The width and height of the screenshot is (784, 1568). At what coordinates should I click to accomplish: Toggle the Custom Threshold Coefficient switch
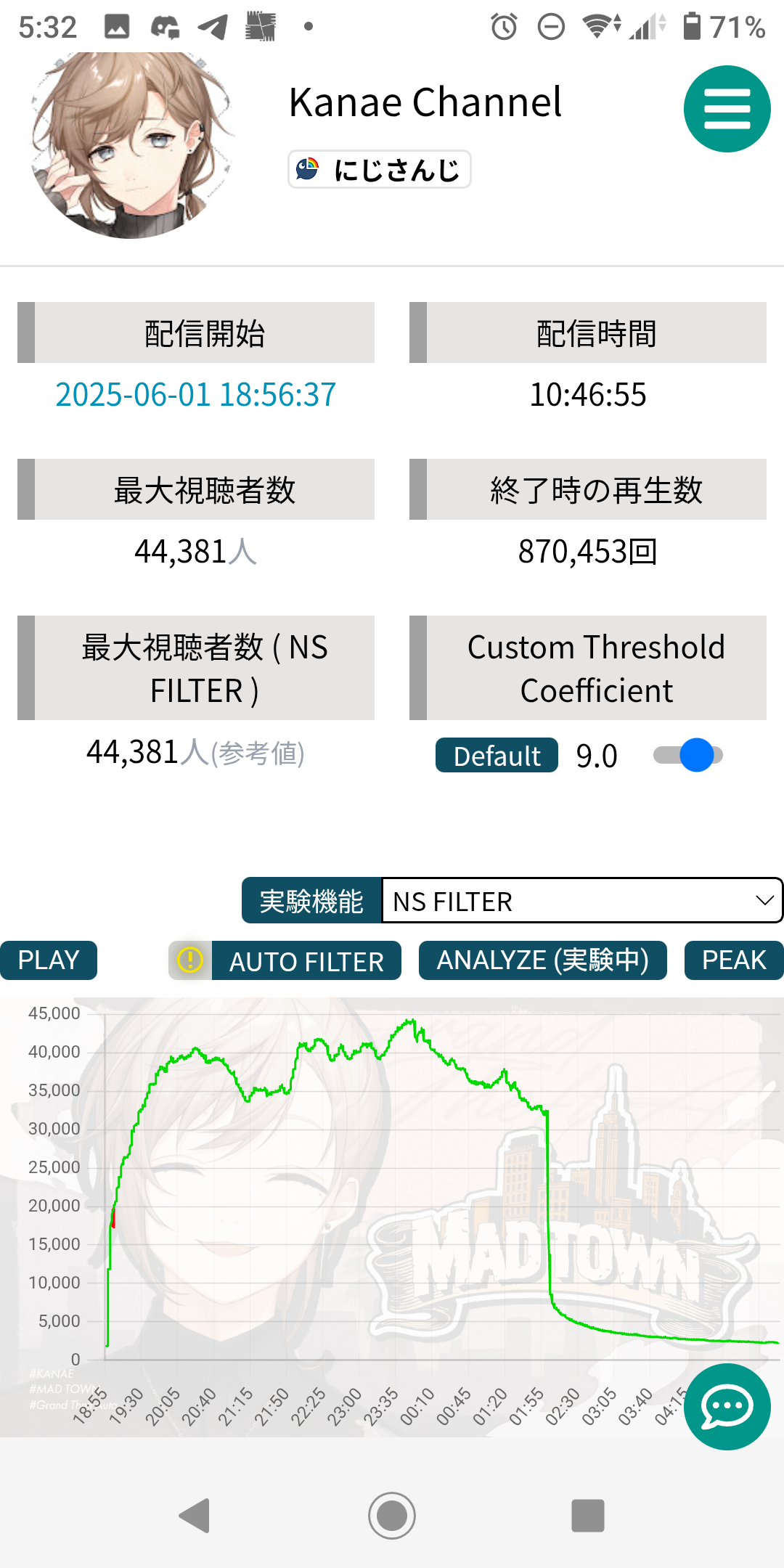pyautogui.click(x=687, y=755)
